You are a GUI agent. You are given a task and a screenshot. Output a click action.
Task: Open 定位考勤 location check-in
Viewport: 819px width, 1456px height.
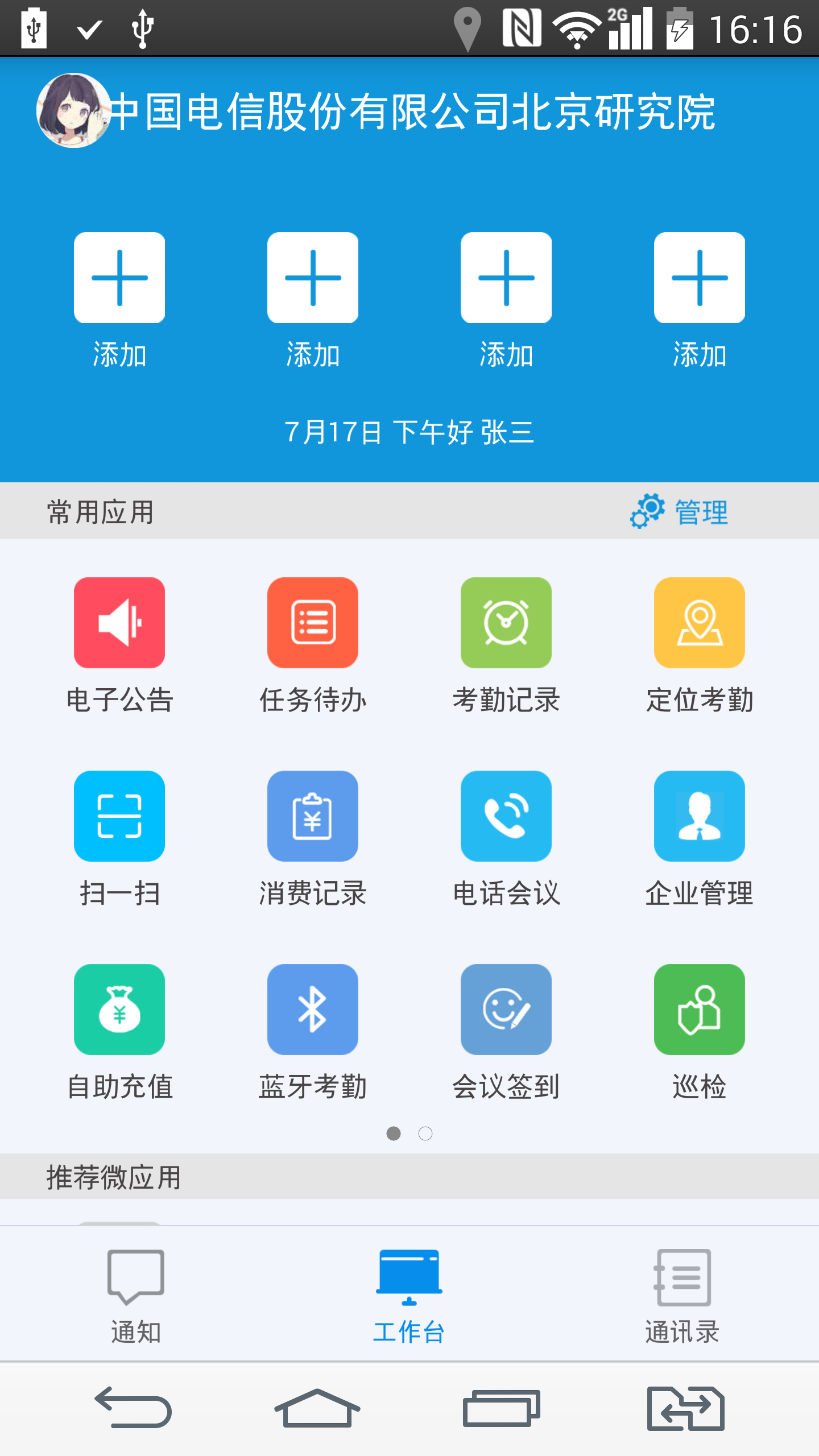point(700,623)
